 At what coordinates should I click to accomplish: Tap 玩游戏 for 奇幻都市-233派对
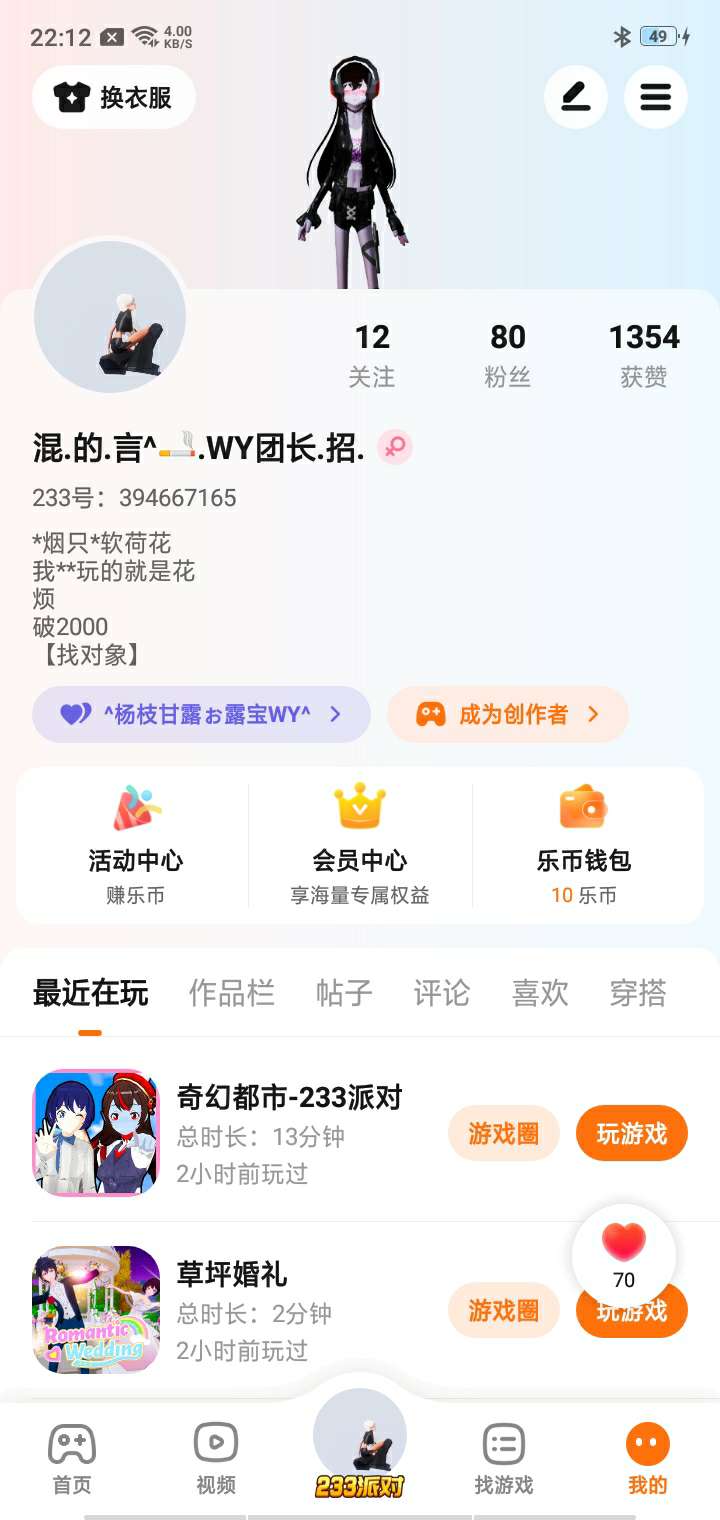coord(632,1133)
